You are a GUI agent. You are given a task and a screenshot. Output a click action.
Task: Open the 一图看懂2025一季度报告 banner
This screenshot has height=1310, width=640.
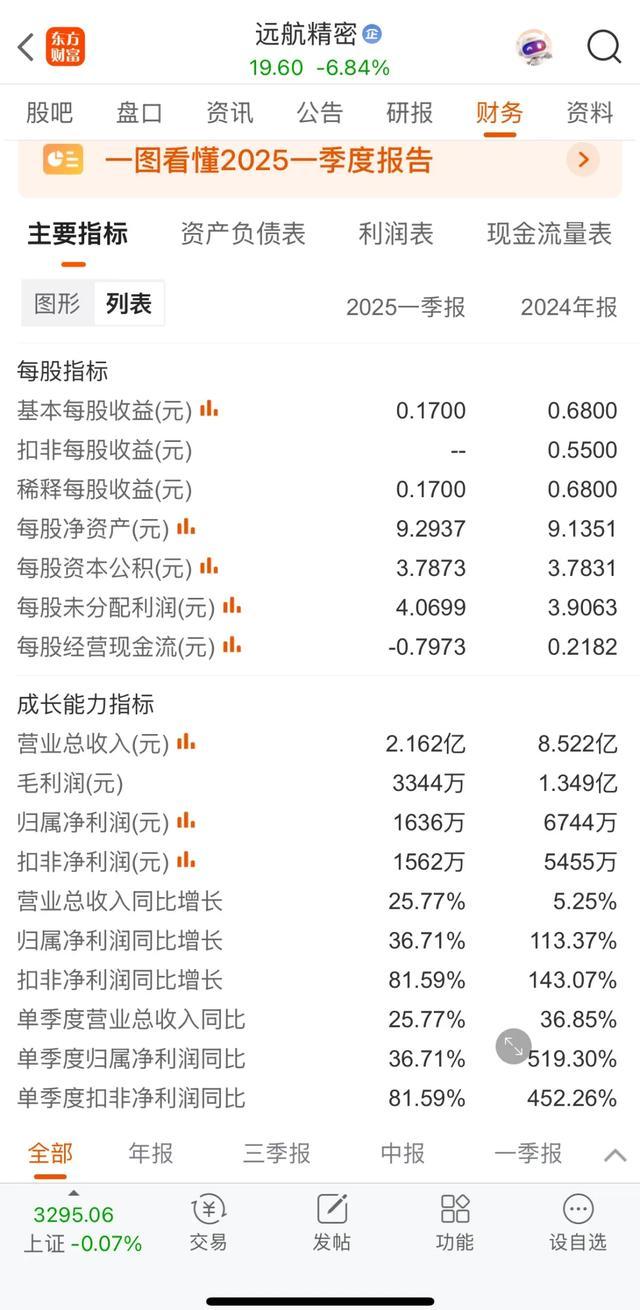(320, 160)
